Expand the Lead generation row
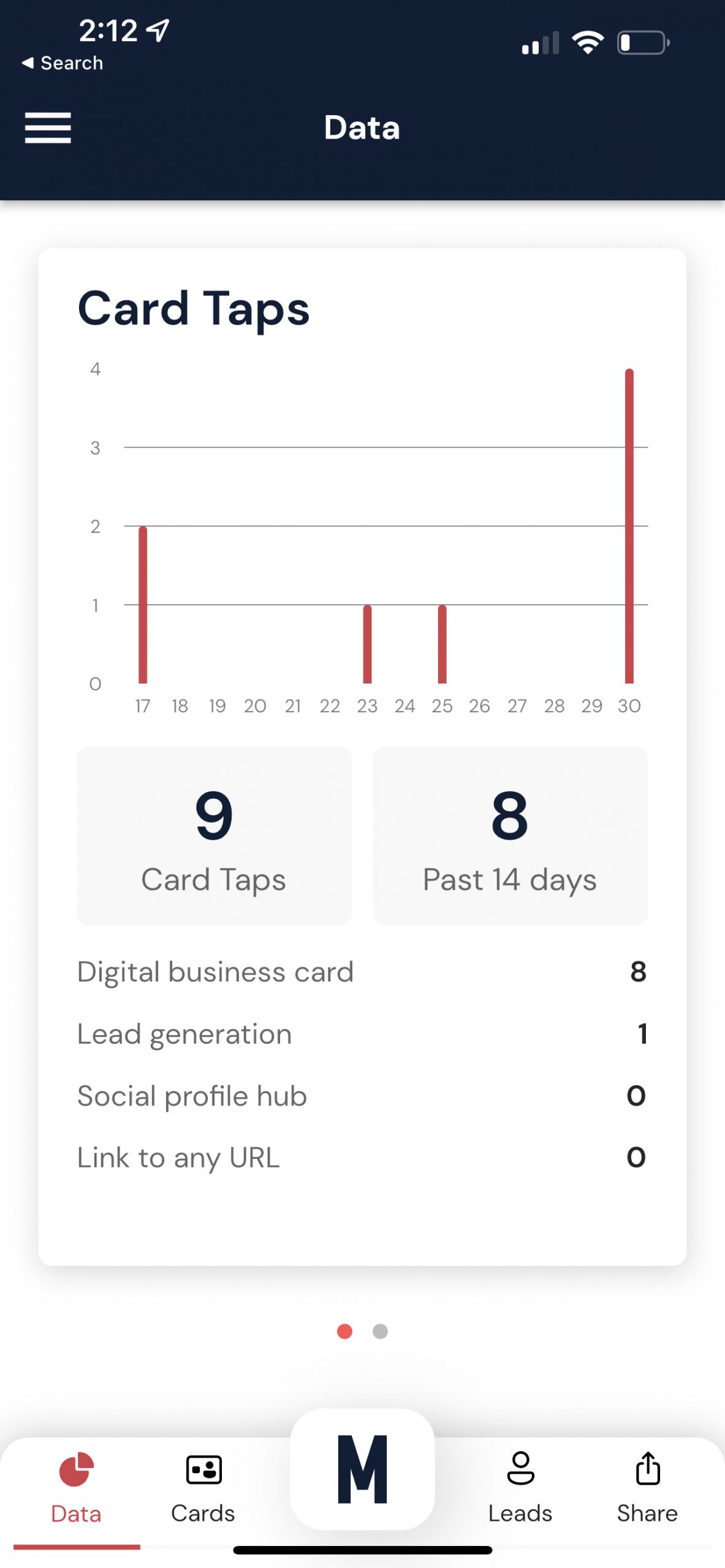The height and width of the screenshot is (1568, 725). point(362,1033)
